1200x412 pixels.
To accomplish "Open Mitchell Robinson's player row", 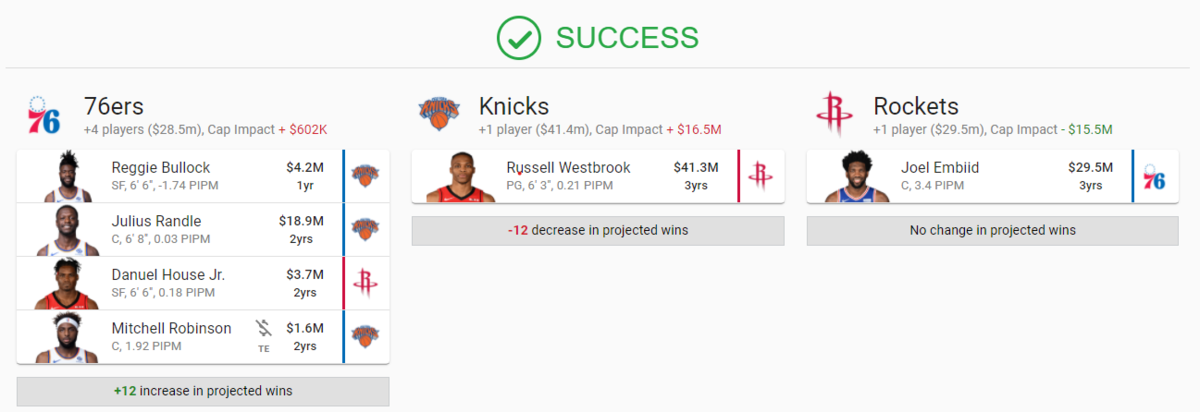I will pyautogui.click(x=200, y=337).
